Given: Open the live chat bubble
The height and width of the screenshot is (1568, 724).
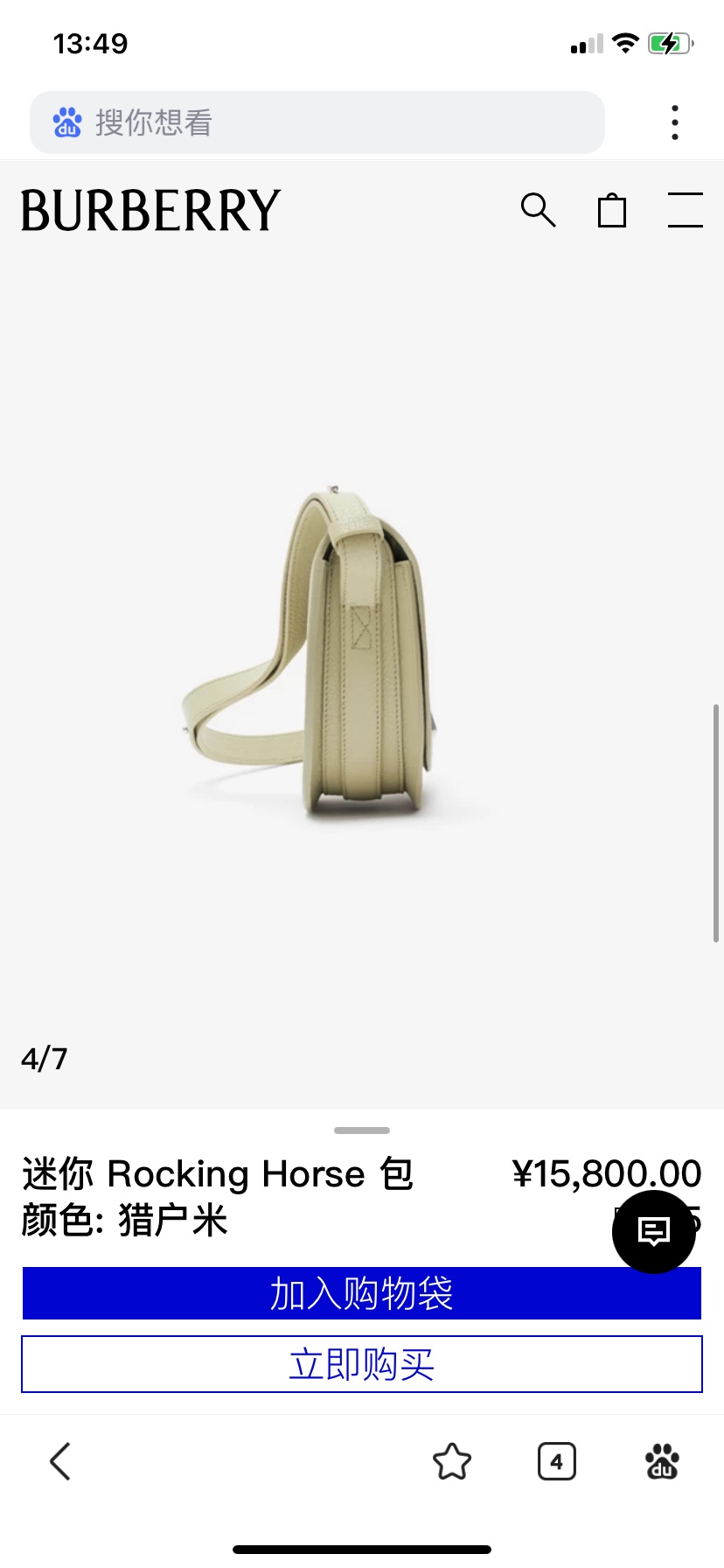Looking at the screenshot, I should [653, 1231].
